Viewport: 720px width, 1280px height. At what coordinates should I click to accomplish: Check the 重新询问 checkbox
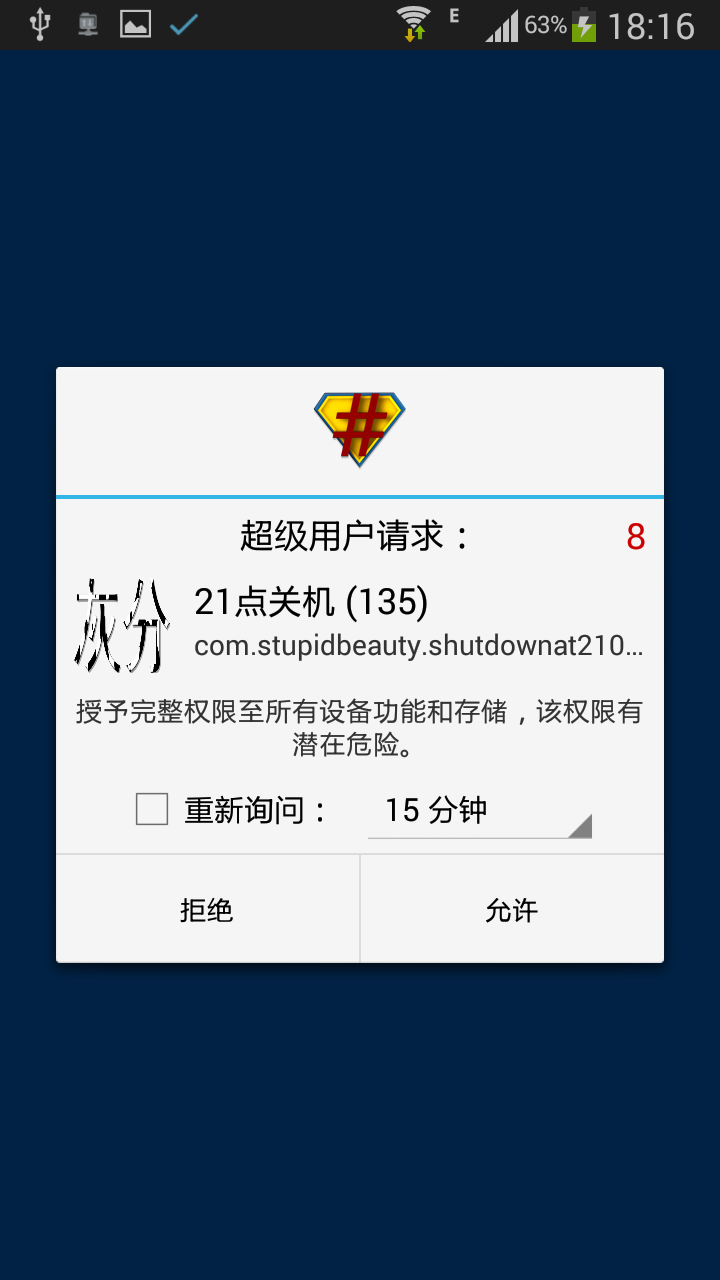click(x=152, y=809)
